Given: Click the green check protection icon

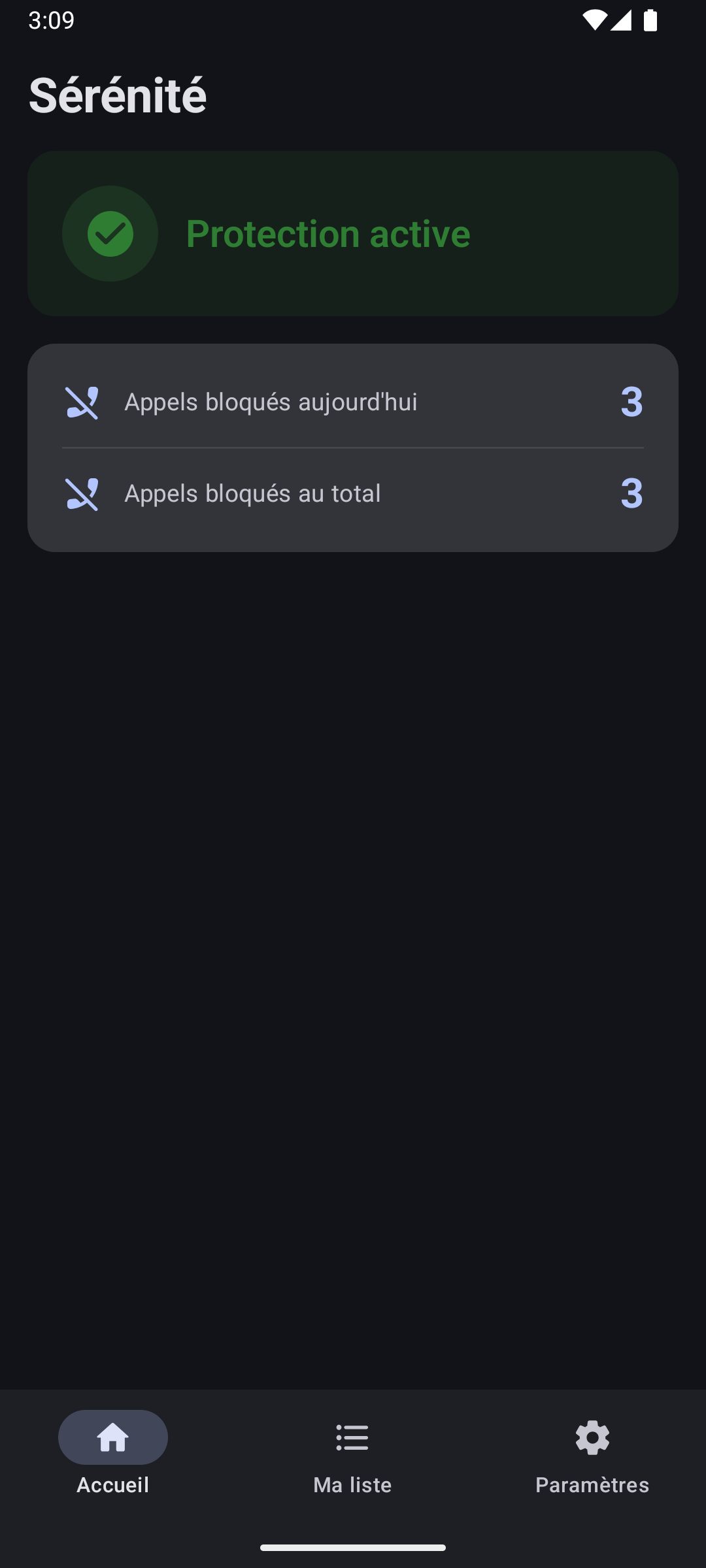Looking at the screenshot, I should click(x=110, y=233).
